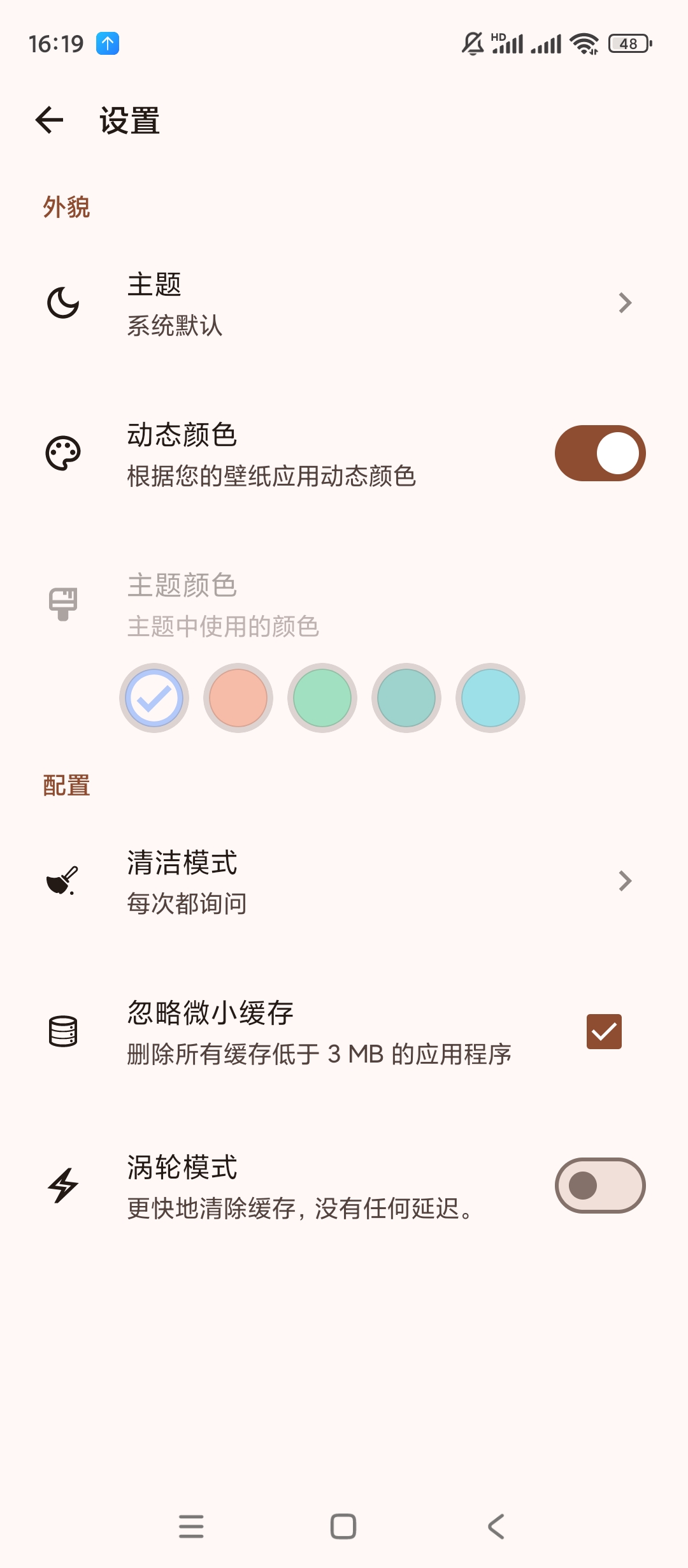
Task: Pick the mint green theme color
Action: click(322, 698)
